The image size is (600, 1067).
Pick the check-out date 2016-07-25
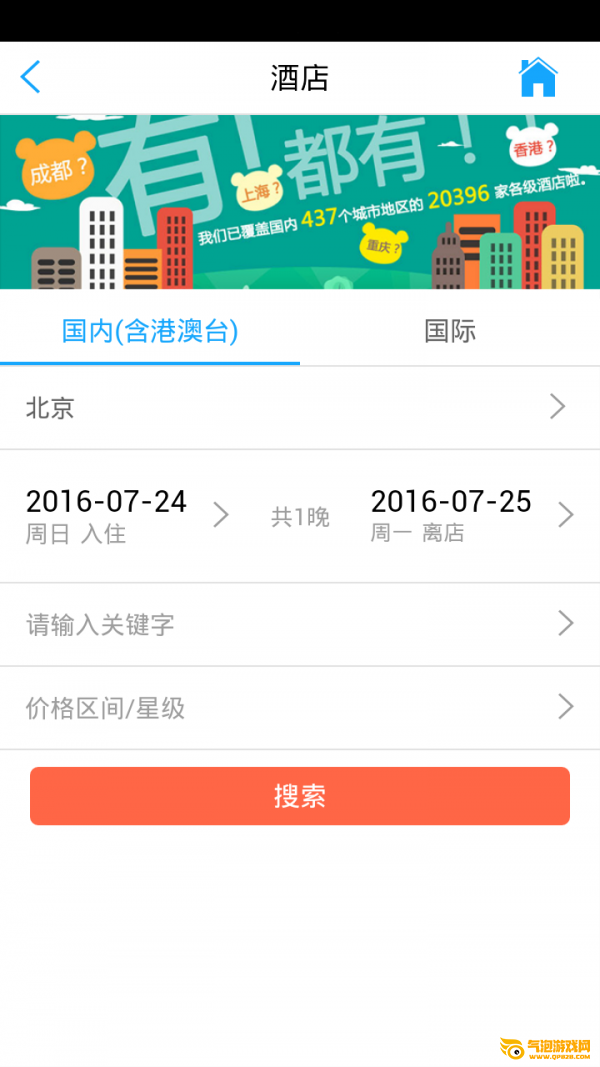(x=473, y=515)
